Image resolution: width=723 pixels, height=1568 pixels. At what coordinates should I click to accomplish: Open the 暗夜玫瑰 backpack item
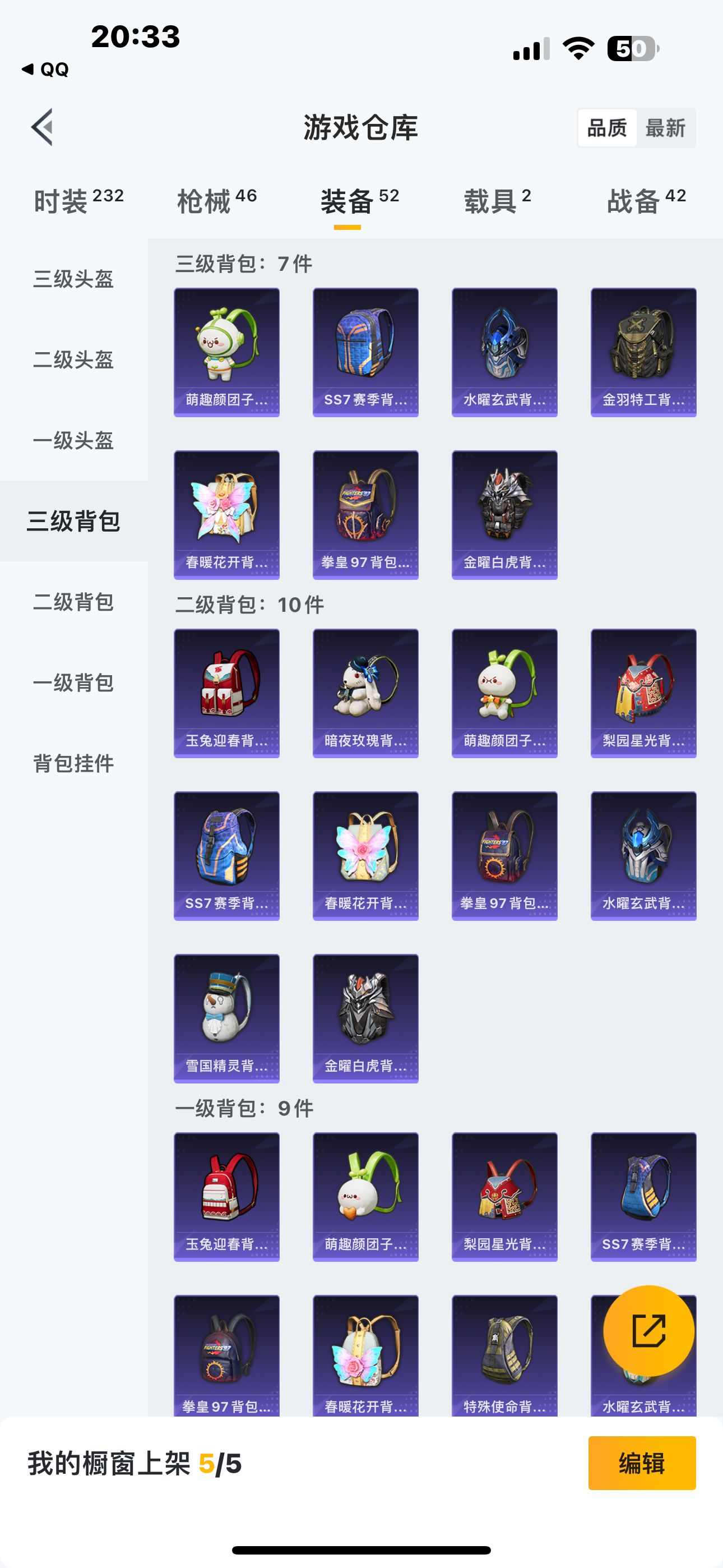pyautogui.click(x=366, y=693)
